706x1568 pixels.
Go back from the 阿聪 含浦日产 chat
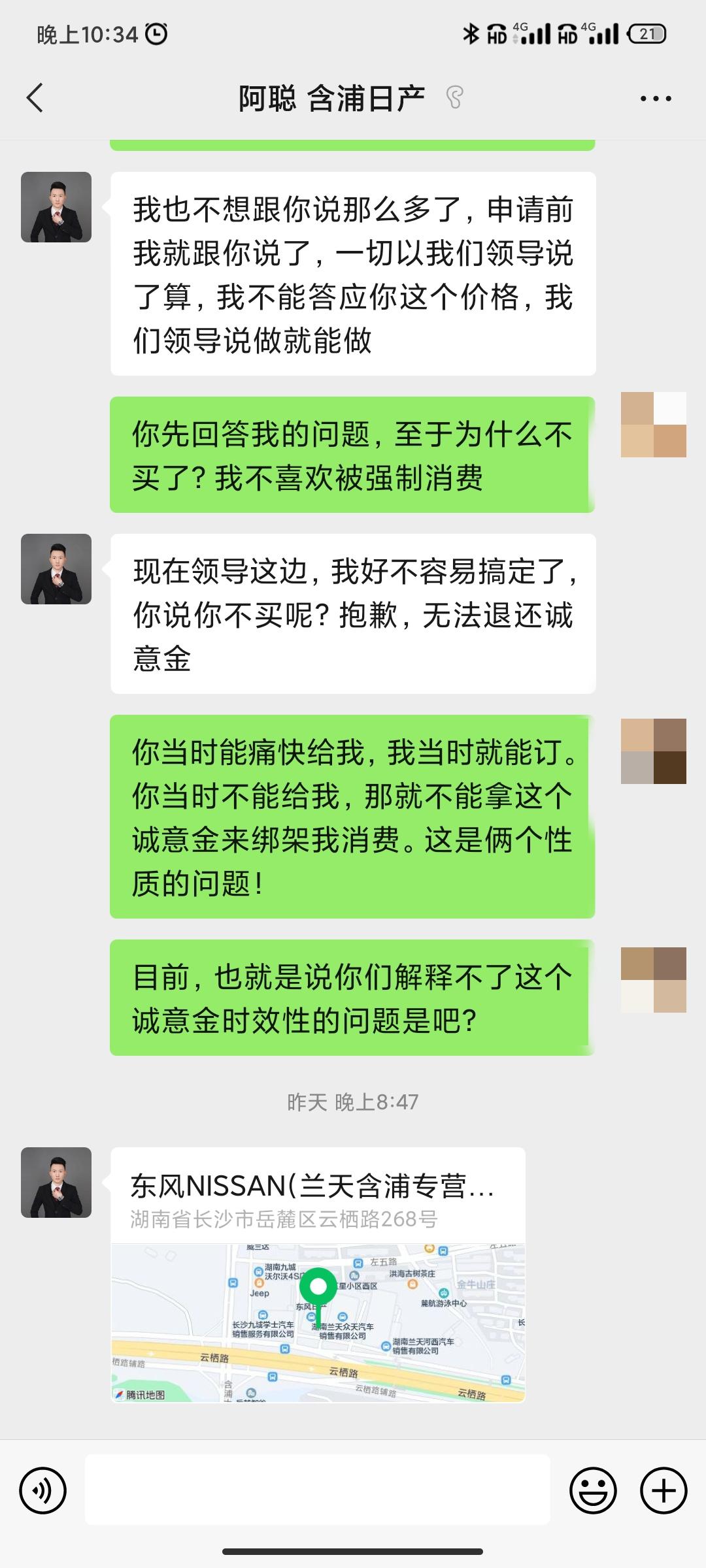[x=35, y=98]
